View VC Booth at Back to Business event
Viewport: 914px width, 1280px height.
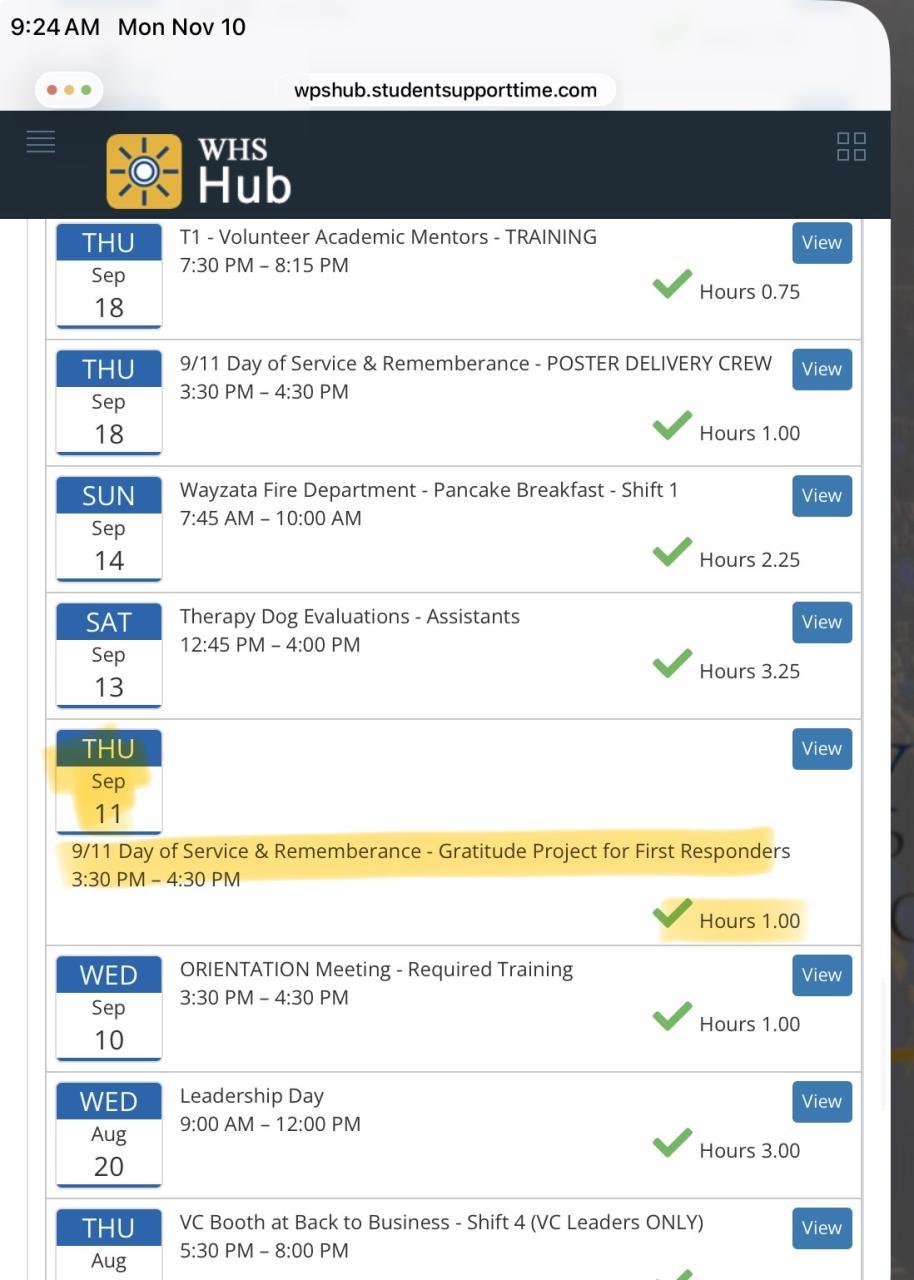(x=821, y=1228)
